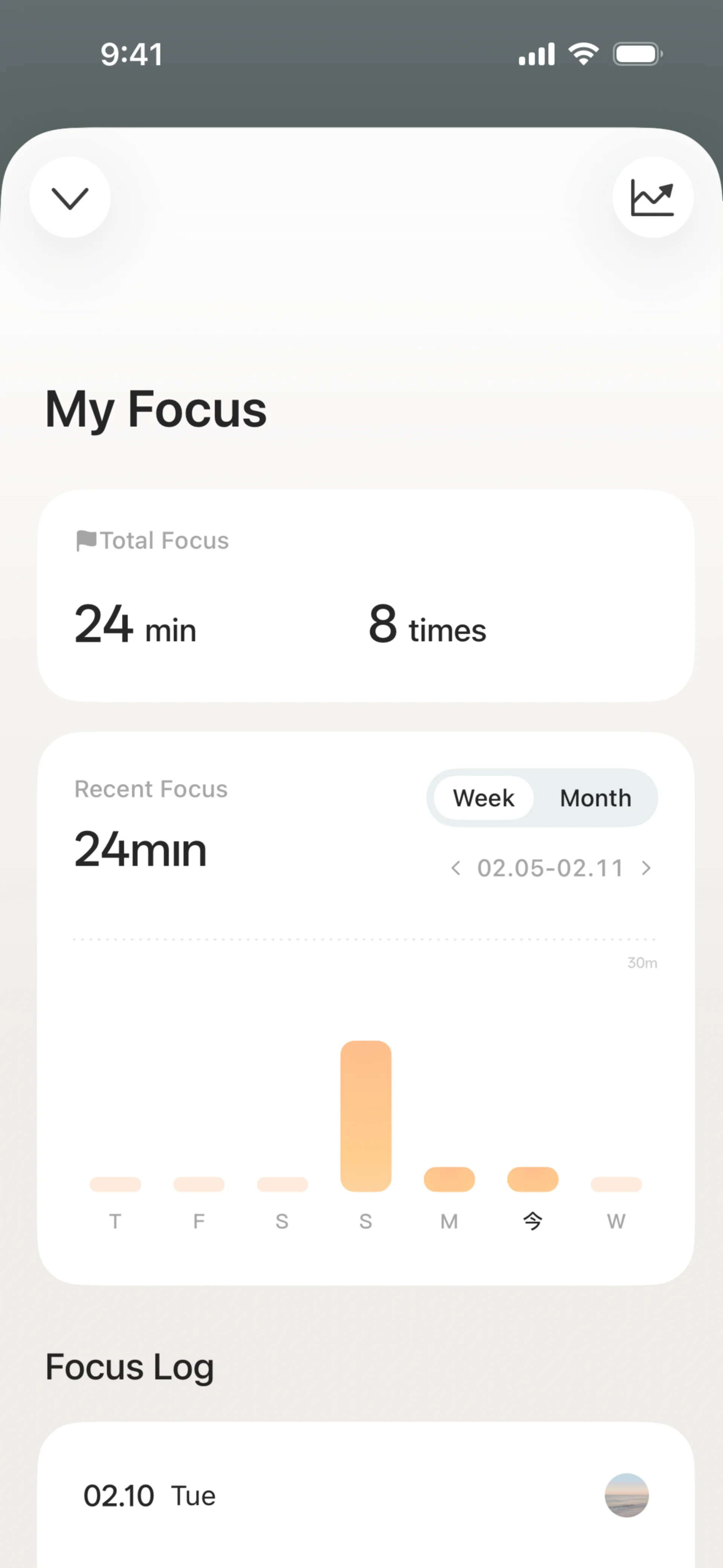The image size is (723, 1568).
Task: Go to the next week range
Action: (x=646, y=868)
